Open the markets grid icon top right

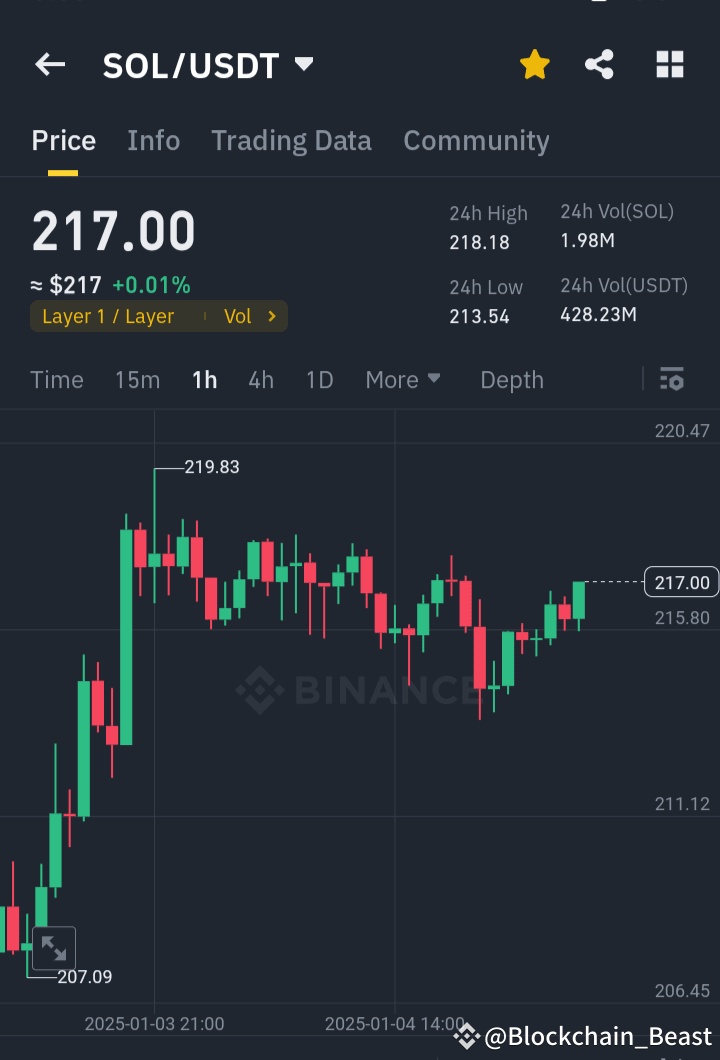coord(670,64)
